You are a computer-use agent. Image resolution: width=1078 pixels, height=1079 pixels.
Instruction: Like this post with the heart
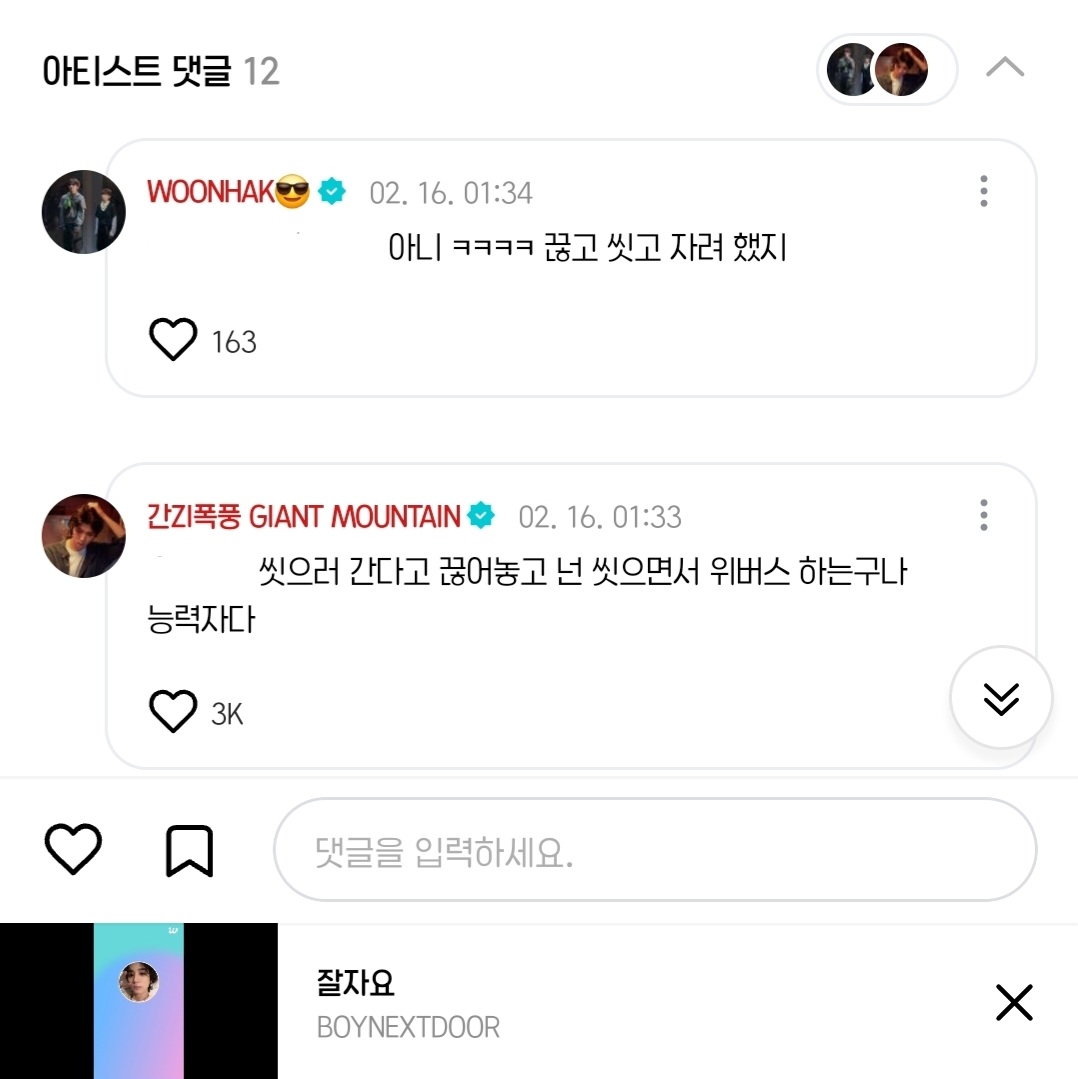tap(74, 850)
